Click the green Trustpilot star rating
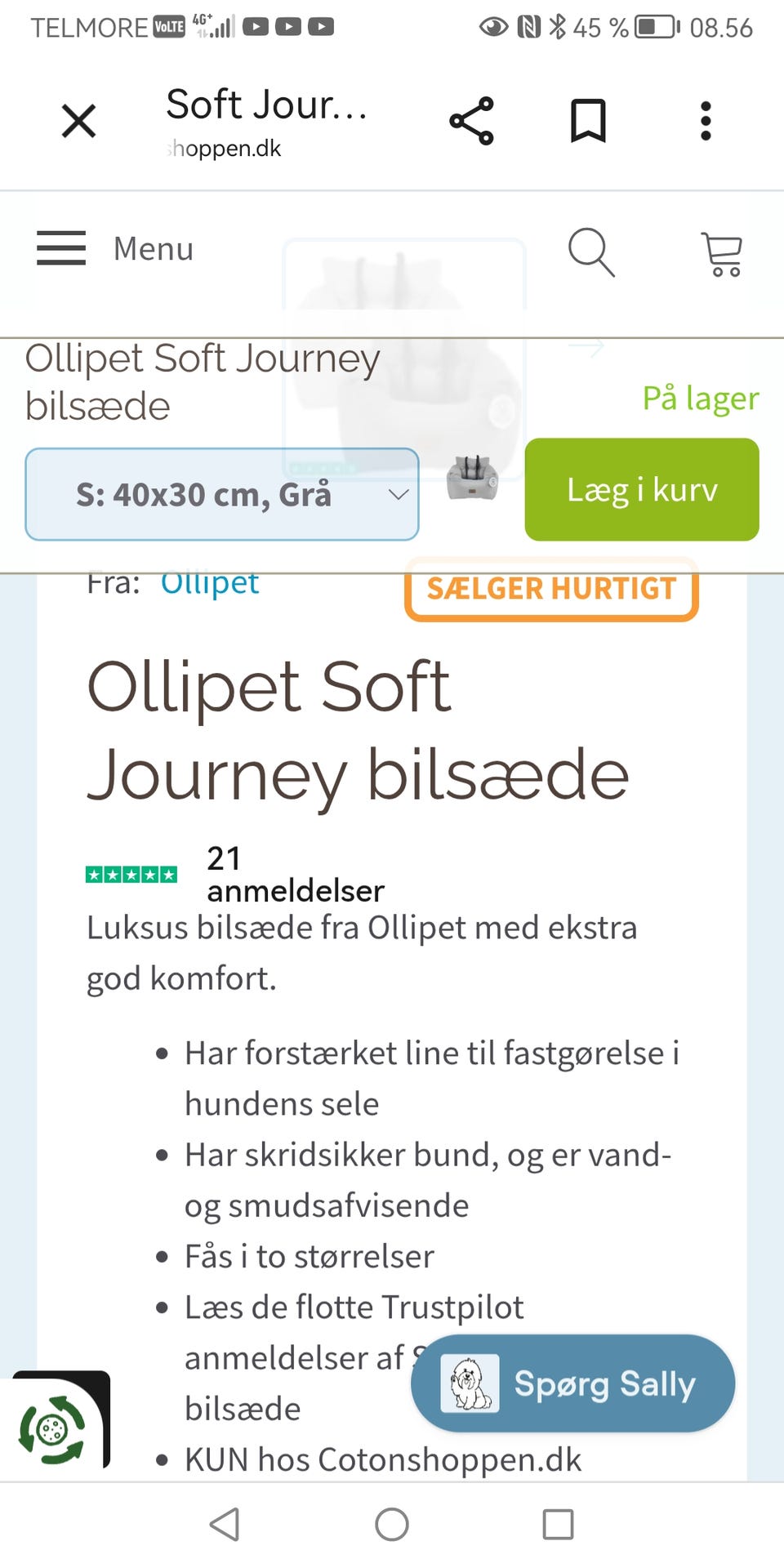The height and width of the screenshot is (1568, 784). pos(132,873)
